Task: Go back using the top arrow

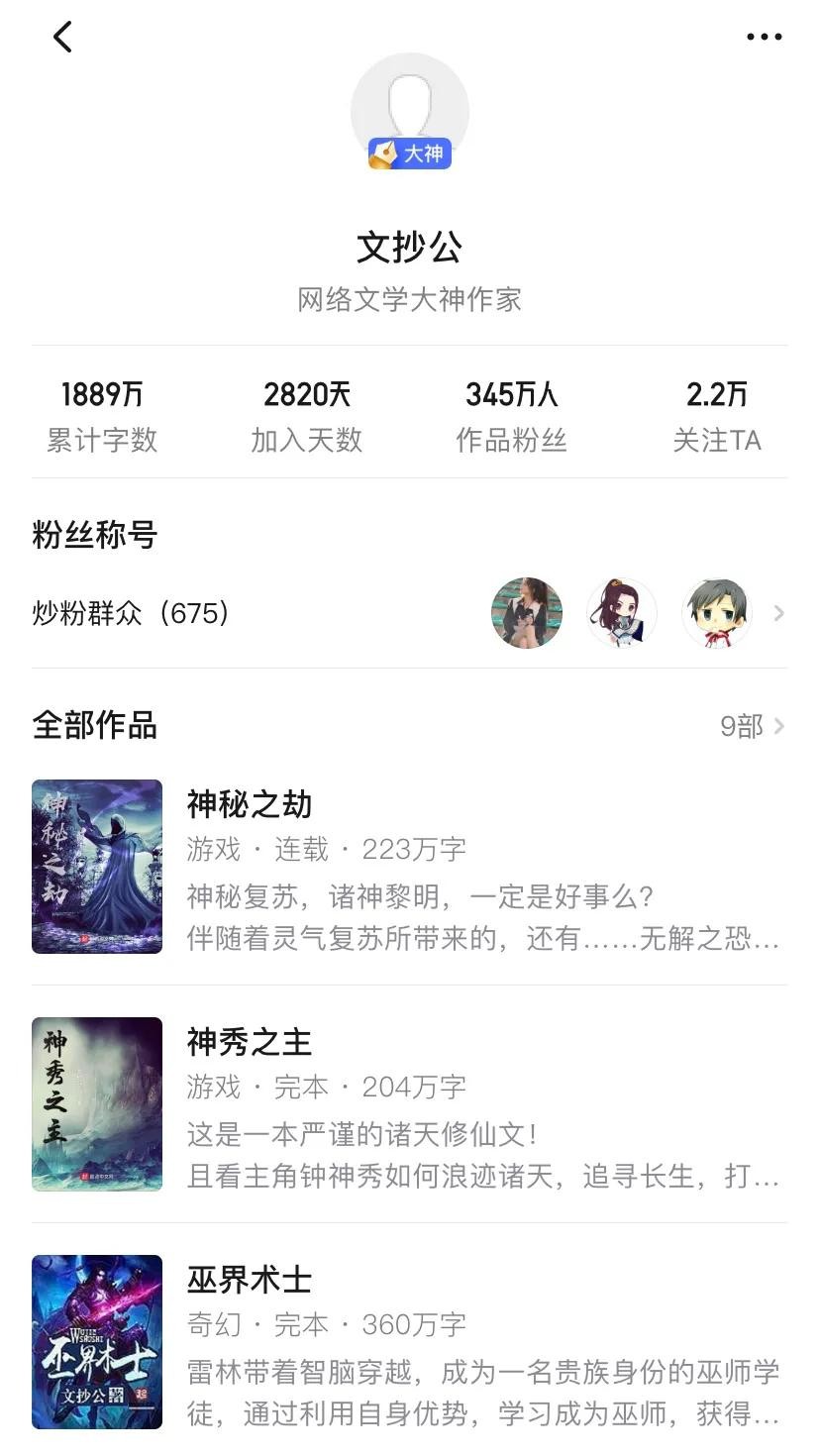Action: [x=62, y=38]
